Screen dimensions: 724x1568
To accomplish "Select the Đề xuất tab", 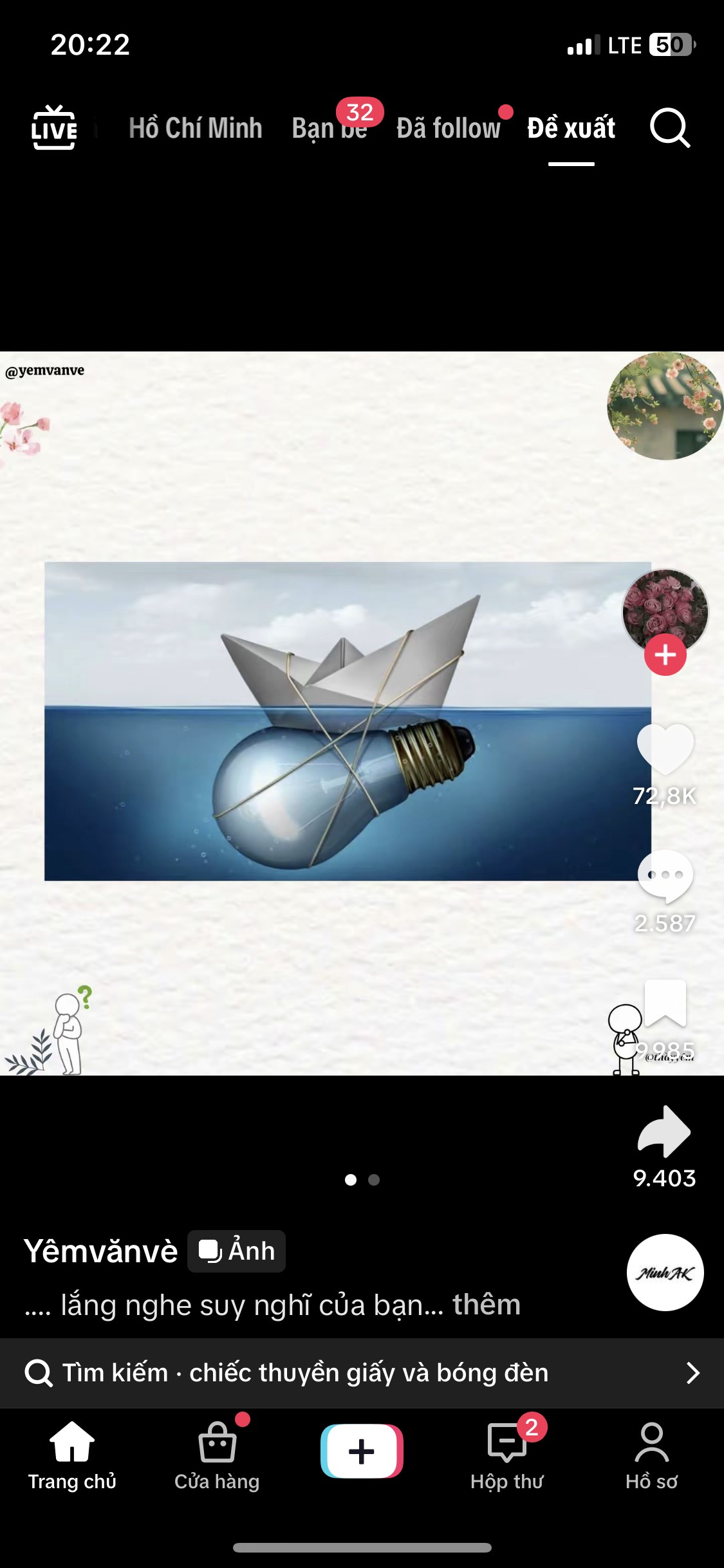I will coord(571,128).
